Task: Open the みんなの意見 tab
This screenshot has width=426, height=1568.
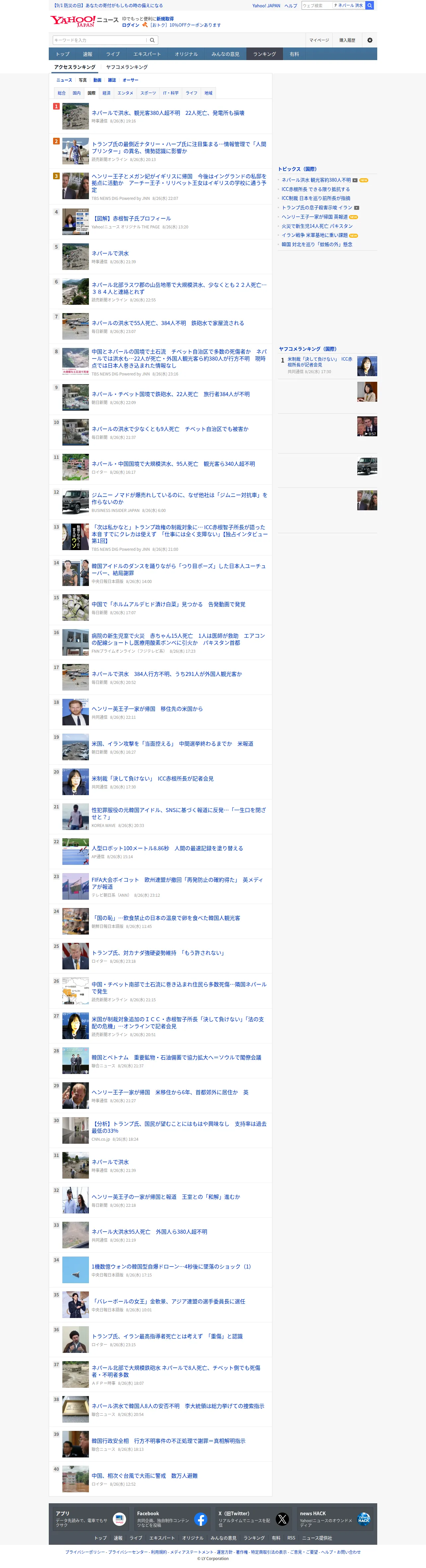Action: tap(225, 54)
